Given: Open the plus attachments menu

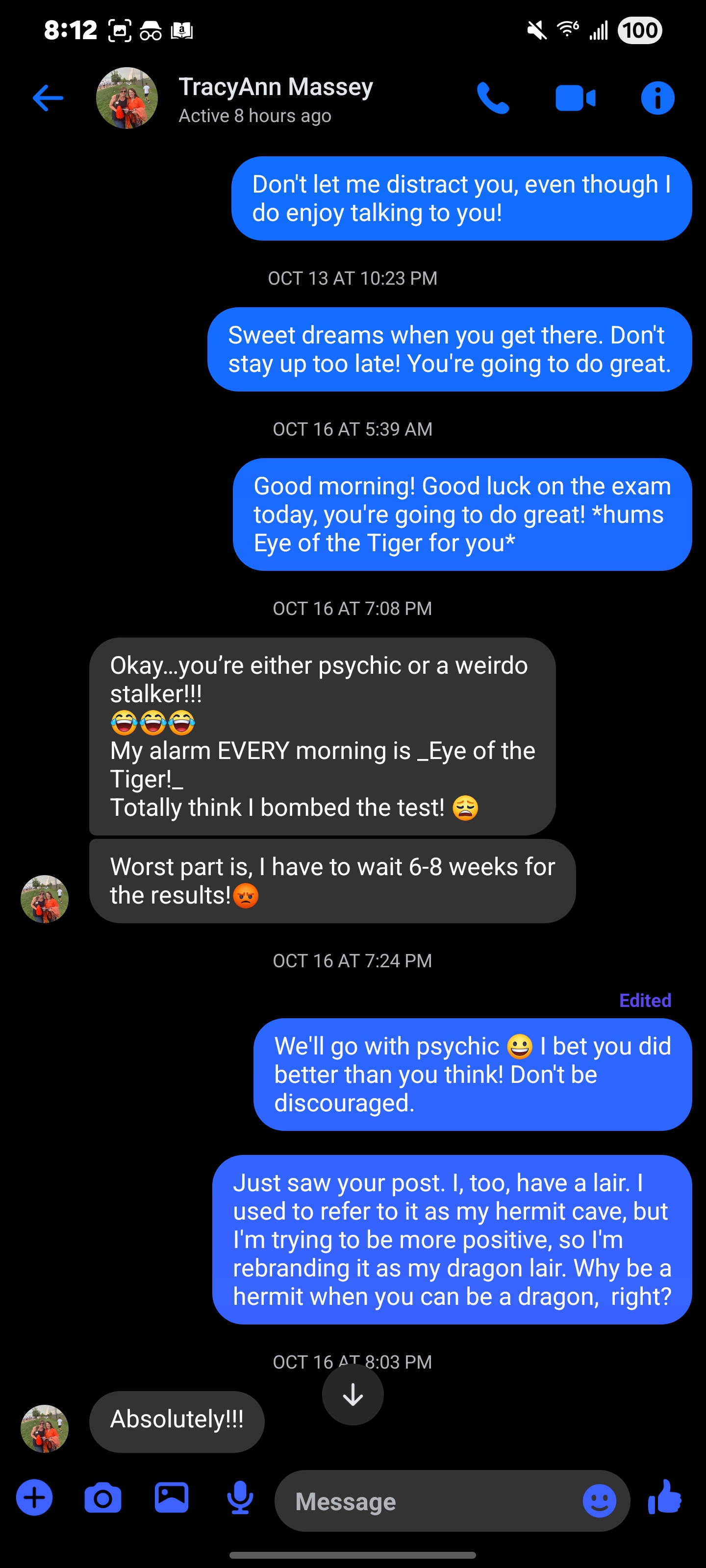Looking at the screenshot, I should click(34, 1498).
